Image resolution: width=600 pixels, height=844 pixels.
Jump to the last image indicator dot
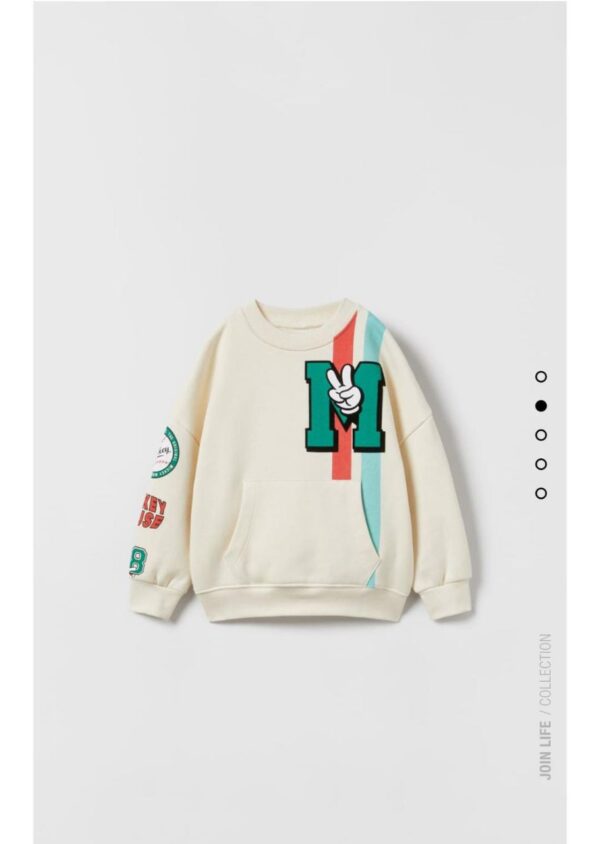click(541, 493)
